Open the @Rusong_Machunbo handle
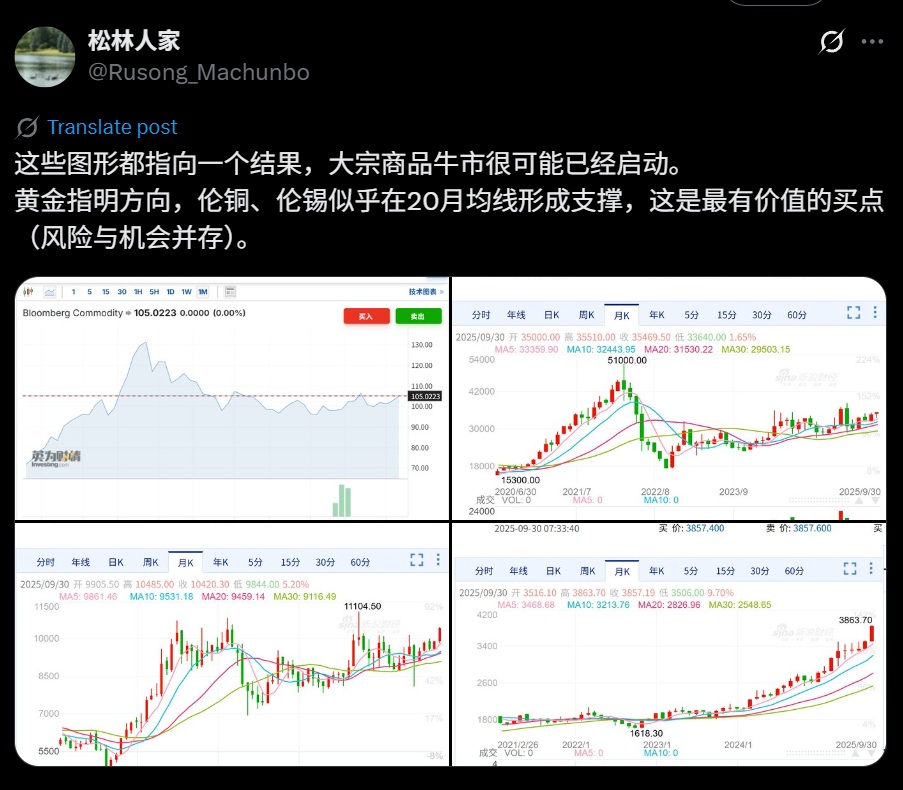 tap(199, 72)
